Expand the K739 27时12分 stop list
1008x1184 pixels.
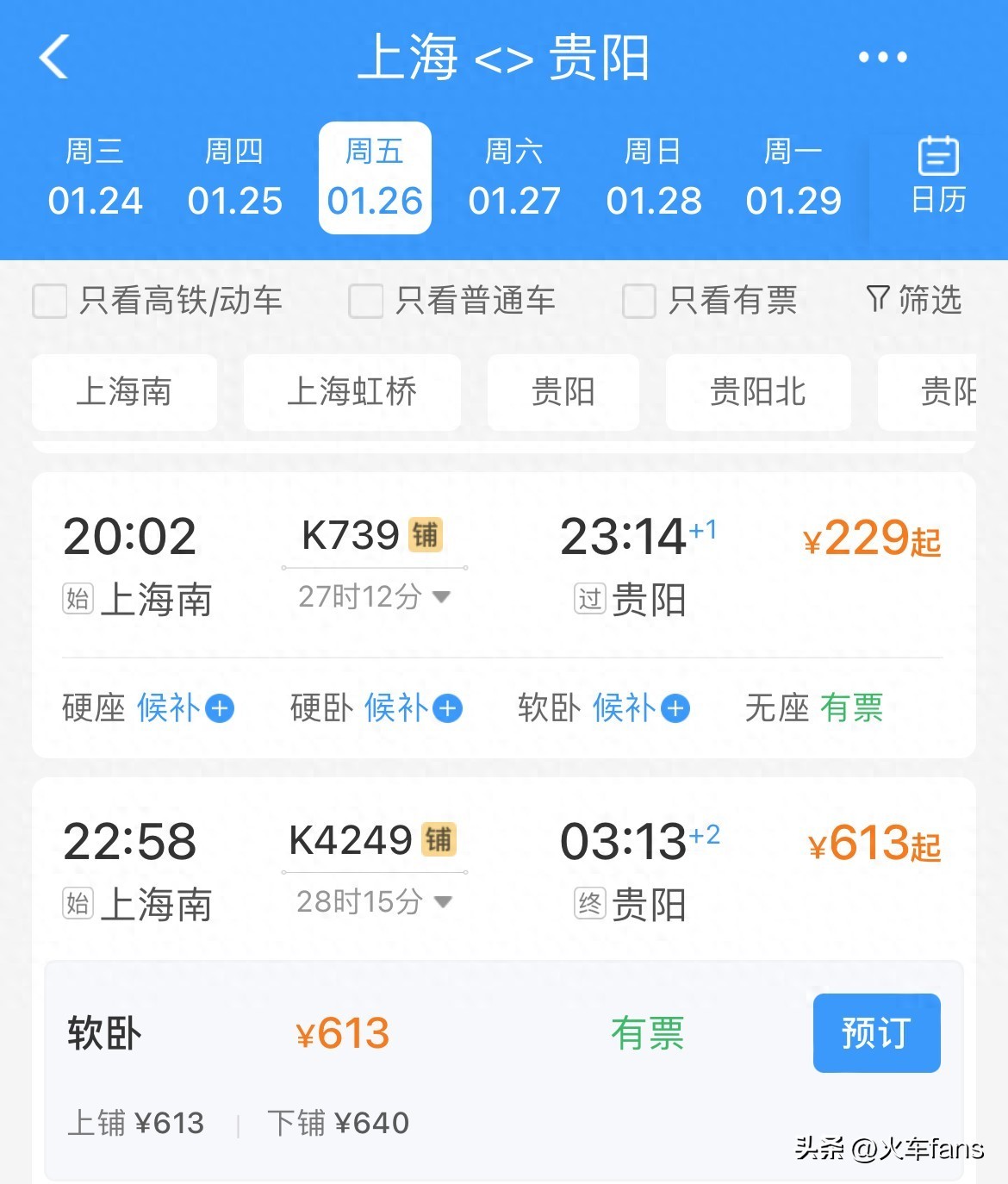point(374,596)
